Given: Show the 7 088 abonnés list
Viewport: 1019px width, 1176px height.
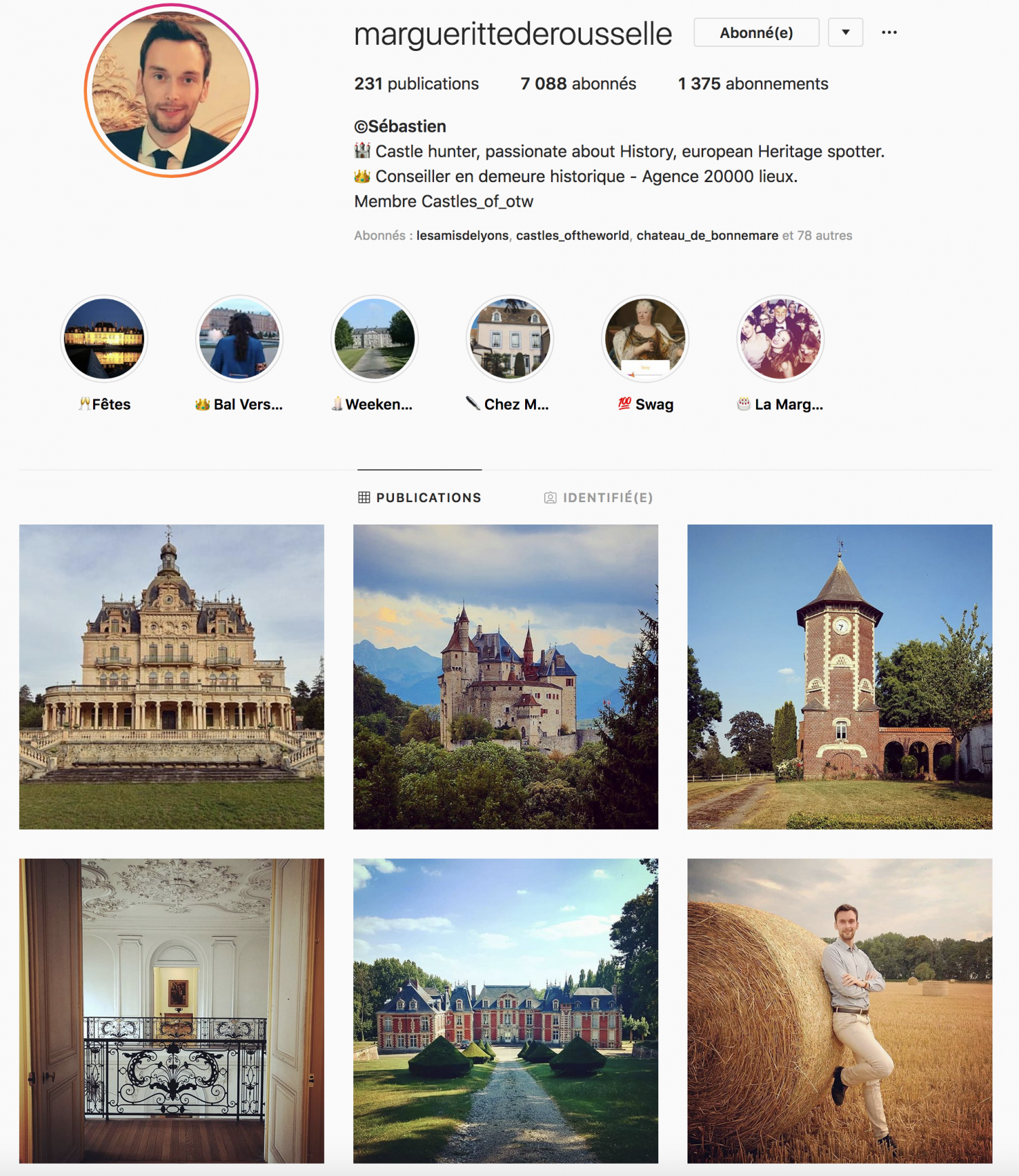Looking at the screenshot, I should click(x=578, y=84).
